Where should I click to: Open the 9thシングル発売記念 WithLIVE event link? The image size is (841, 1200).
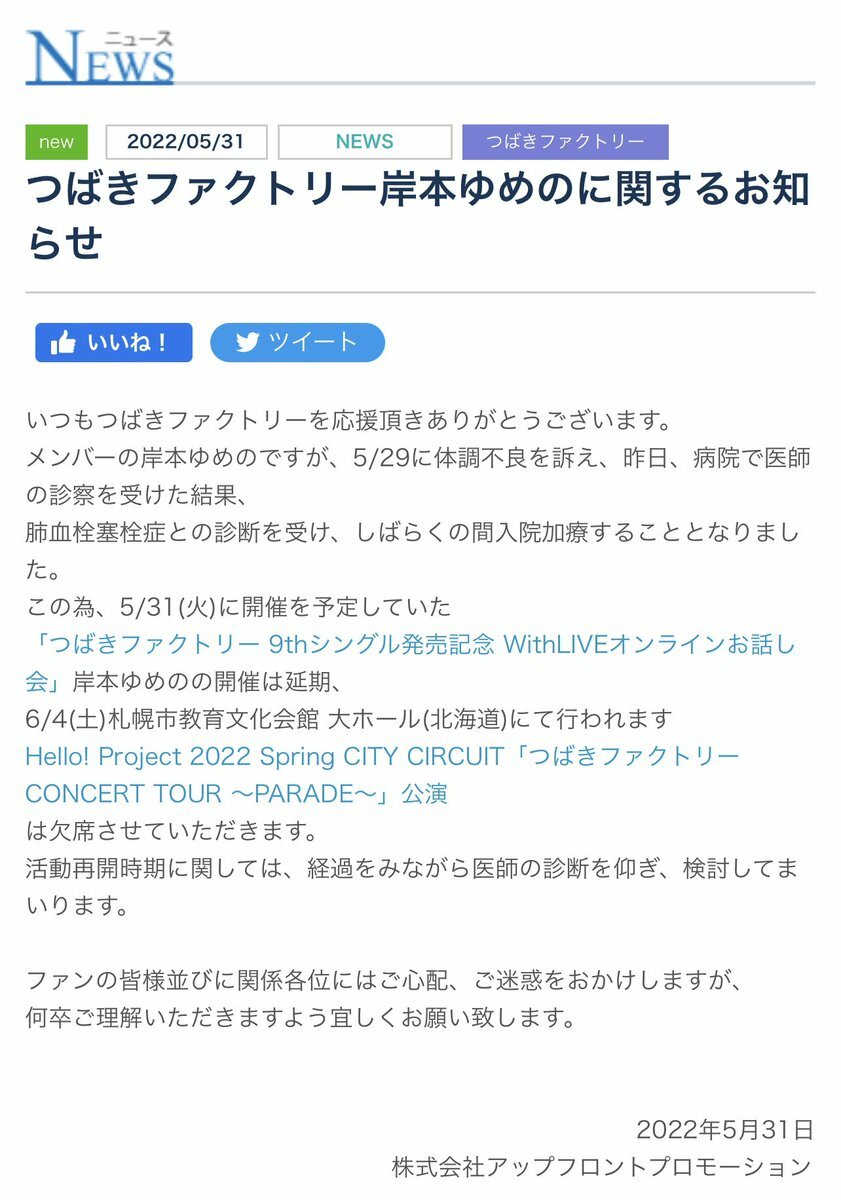pyautogui.click(x=410, y=644)
